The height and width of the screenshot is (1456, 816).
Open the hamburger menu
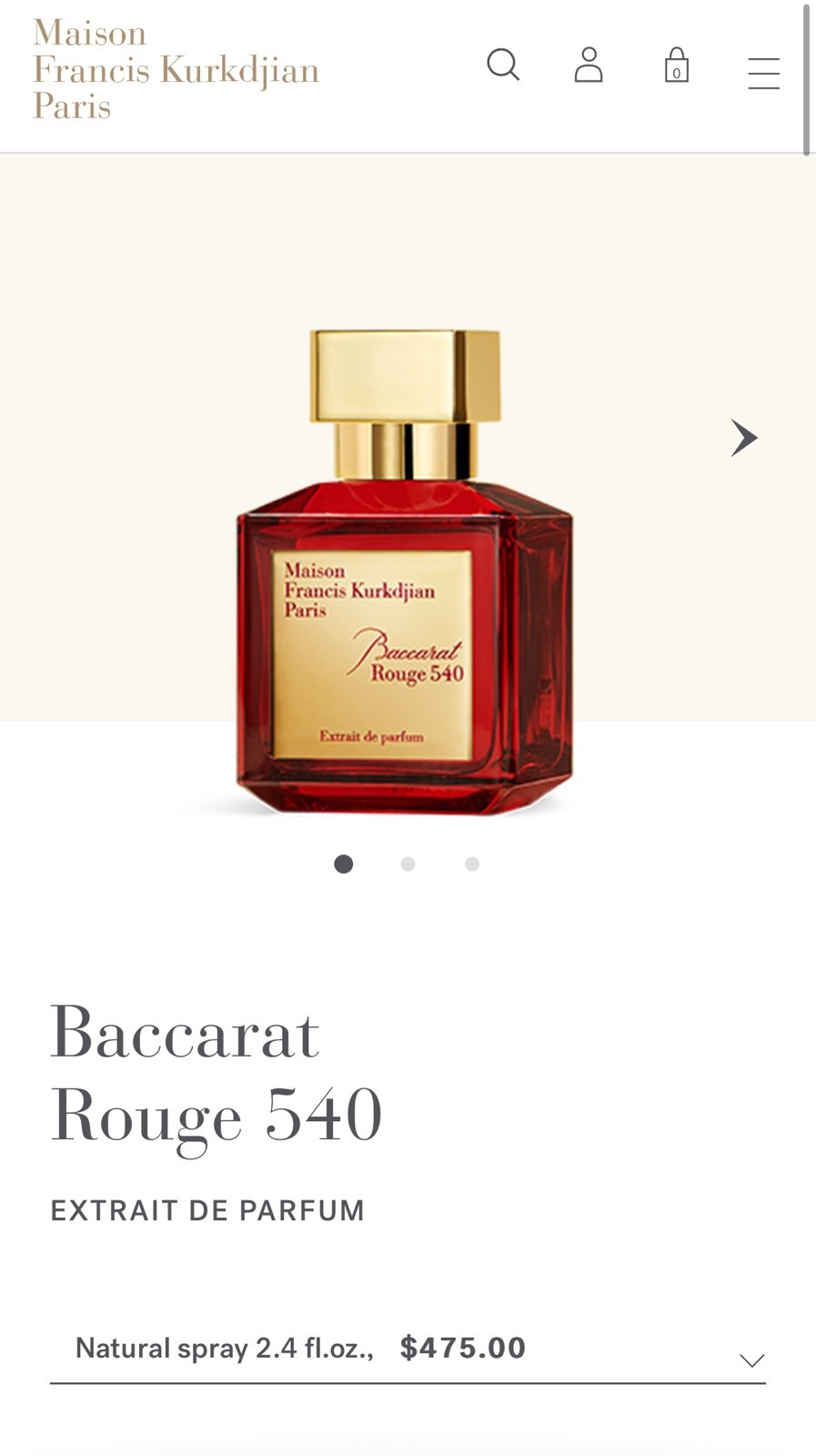pyautogui.click(x=764, y=74)
